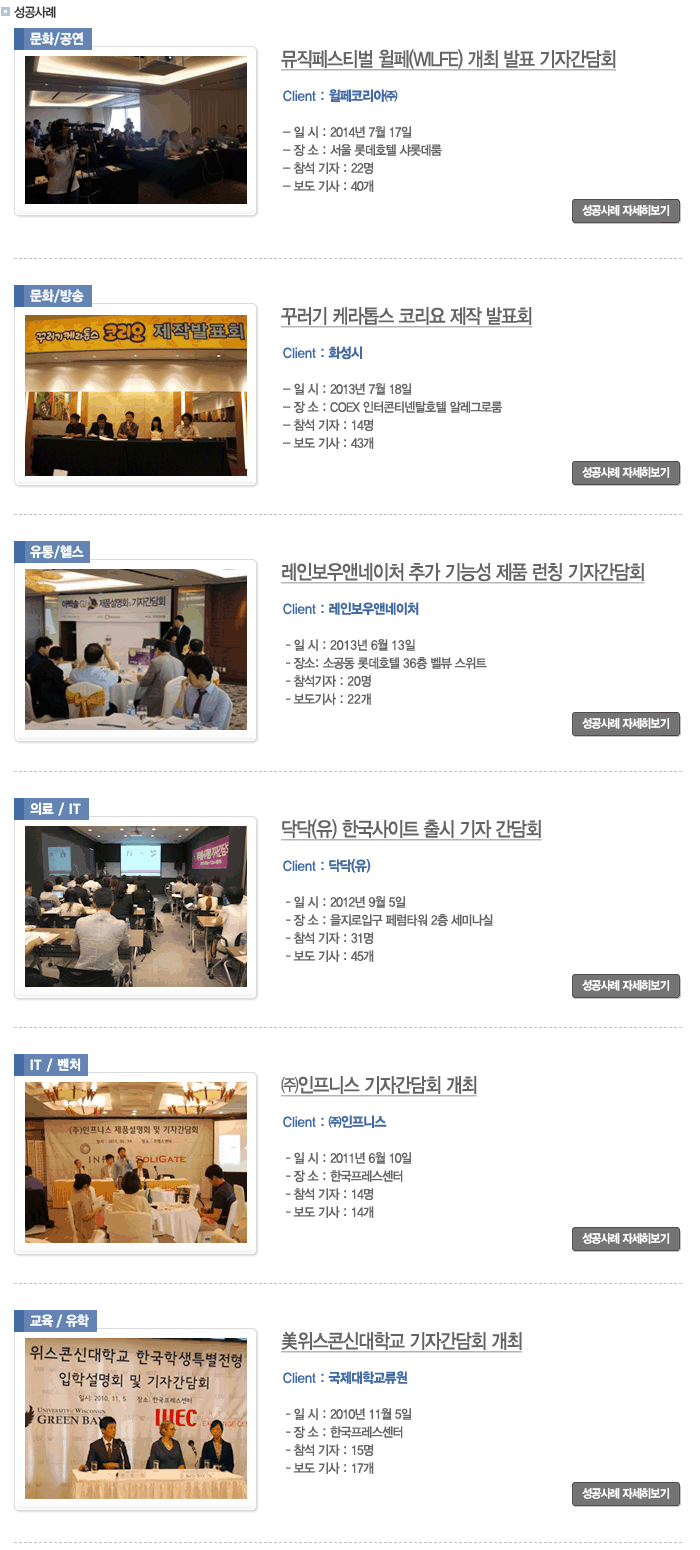The height and width of the screenshot is (1550, 700).
Task: Open the 꾸러기 케라톱스 코리요 제작 발표회 title
Action: (x=407, y=317)
